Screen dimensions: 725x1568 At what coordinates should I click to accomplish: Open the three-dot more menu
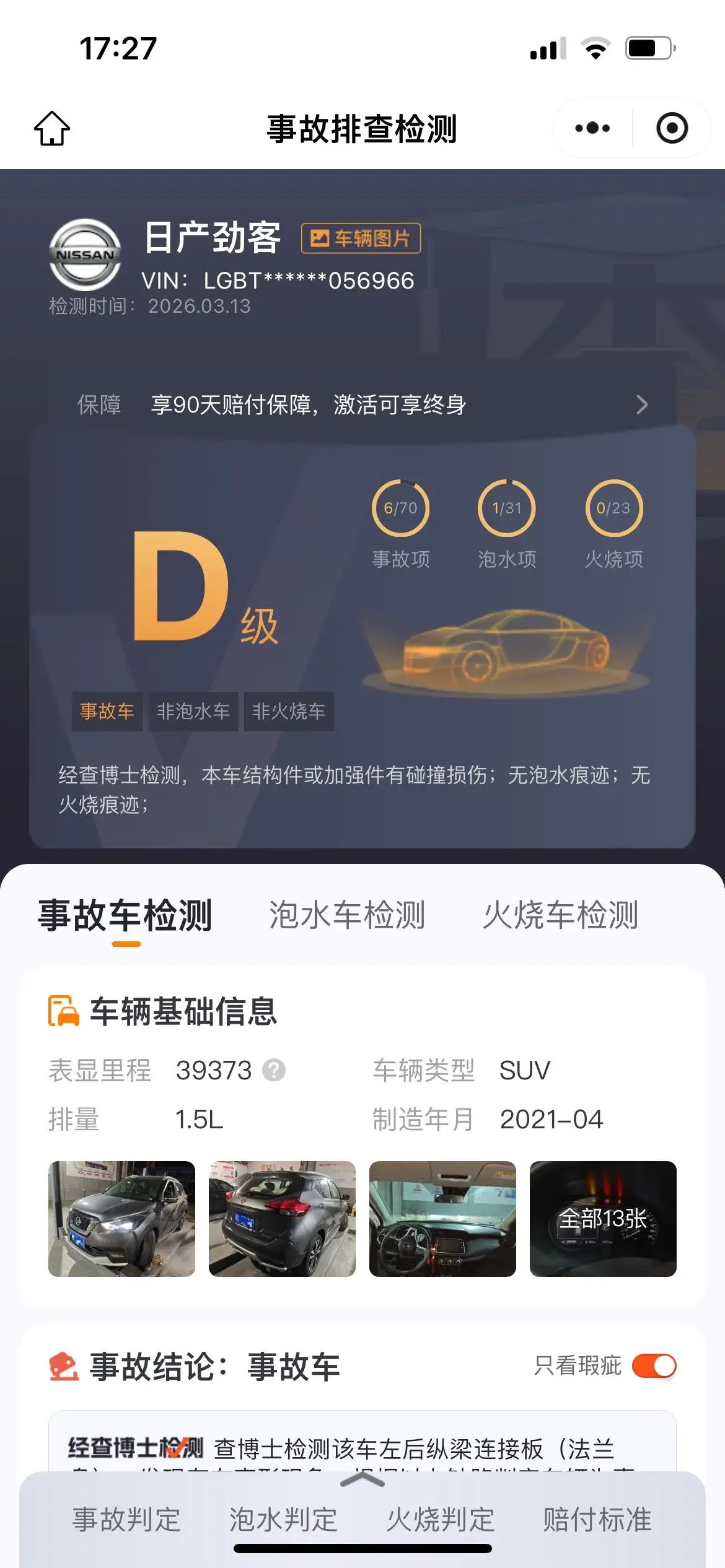(x=592, y=128)
